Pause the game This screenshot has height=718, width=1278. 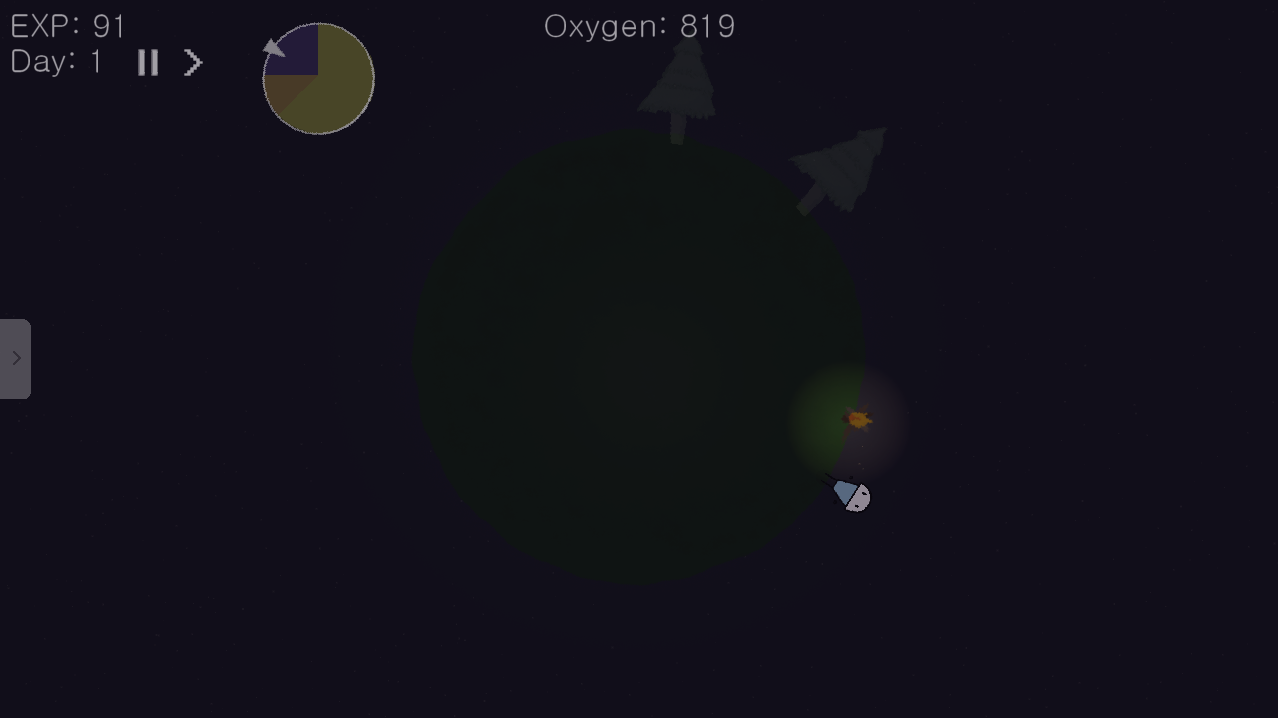pyautogui.click(x=148, y=63)
